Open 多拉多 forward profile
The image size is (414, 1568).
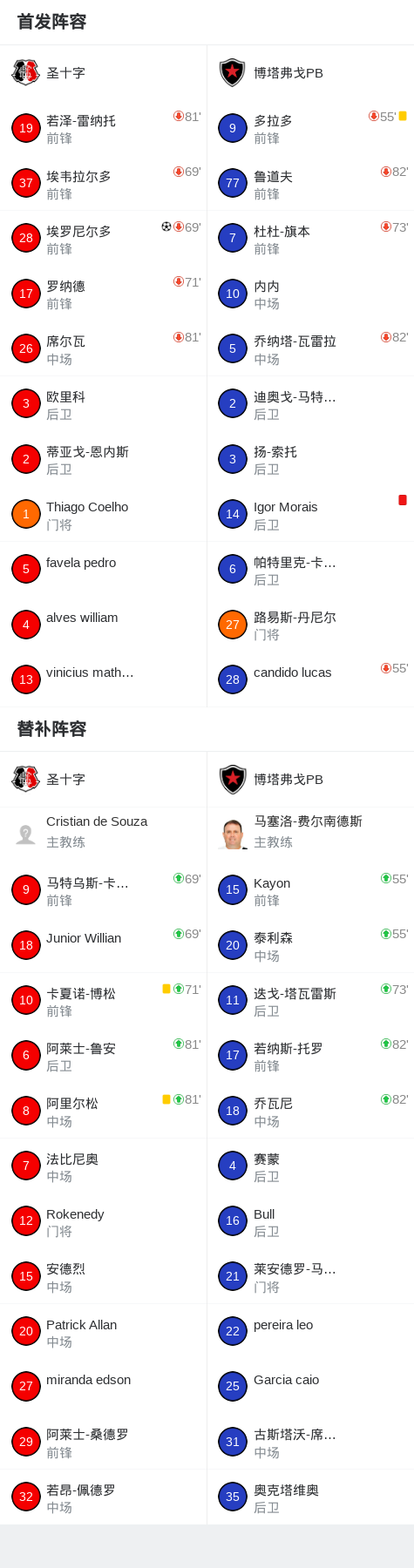click(310, 128)
